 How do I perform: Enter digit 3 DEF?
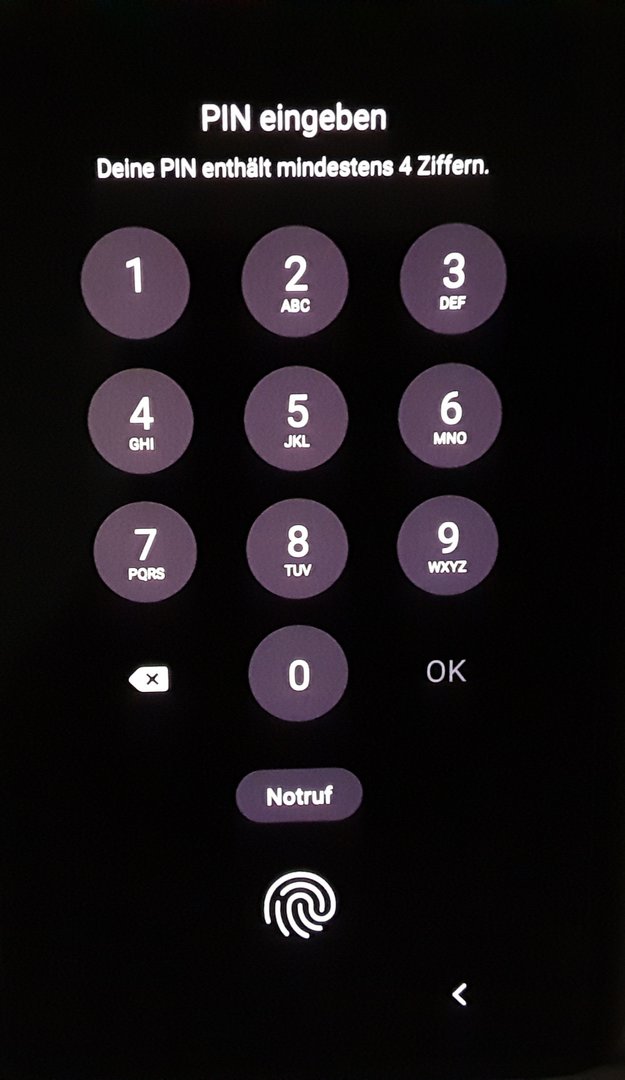click(453, 278)
